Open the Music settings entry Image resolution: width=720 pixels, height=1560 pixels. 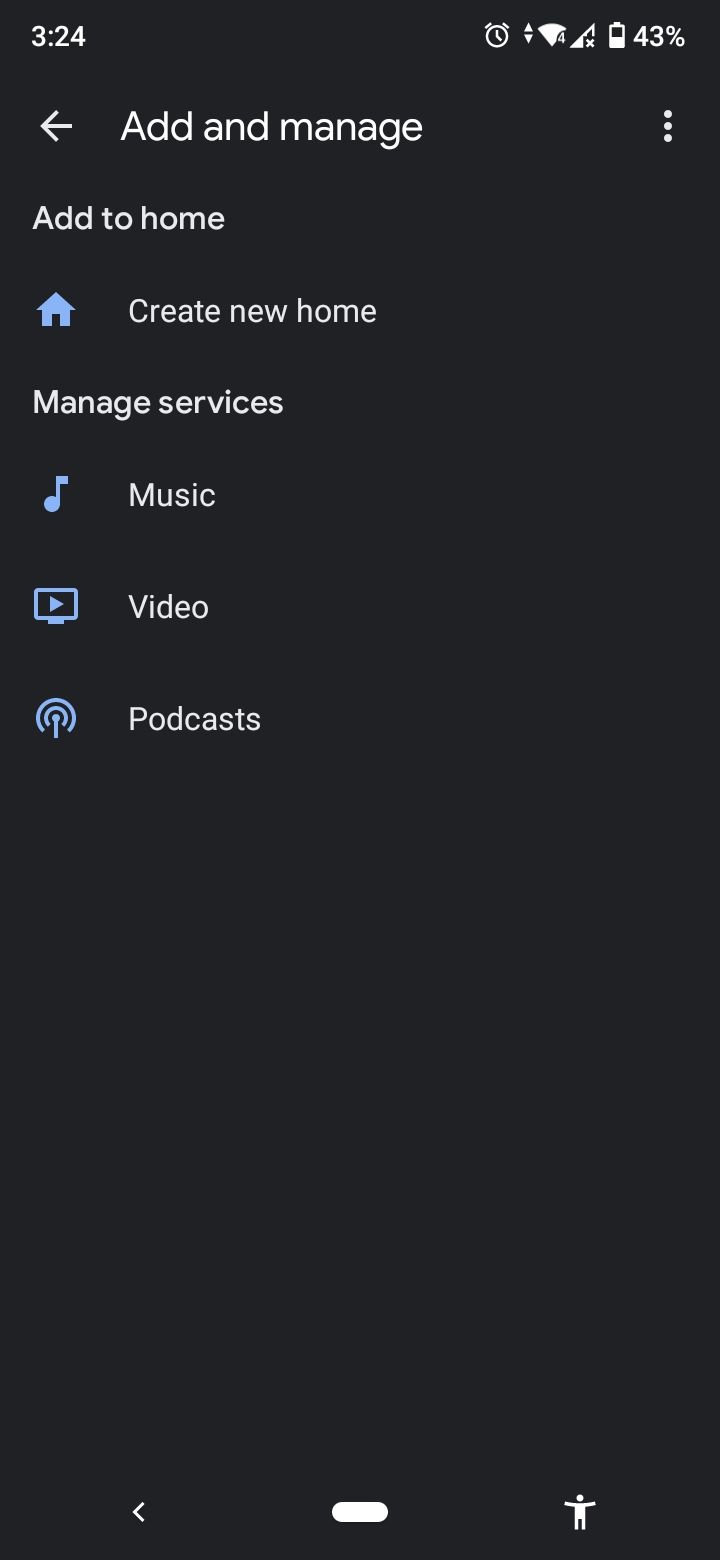point(171,494)
